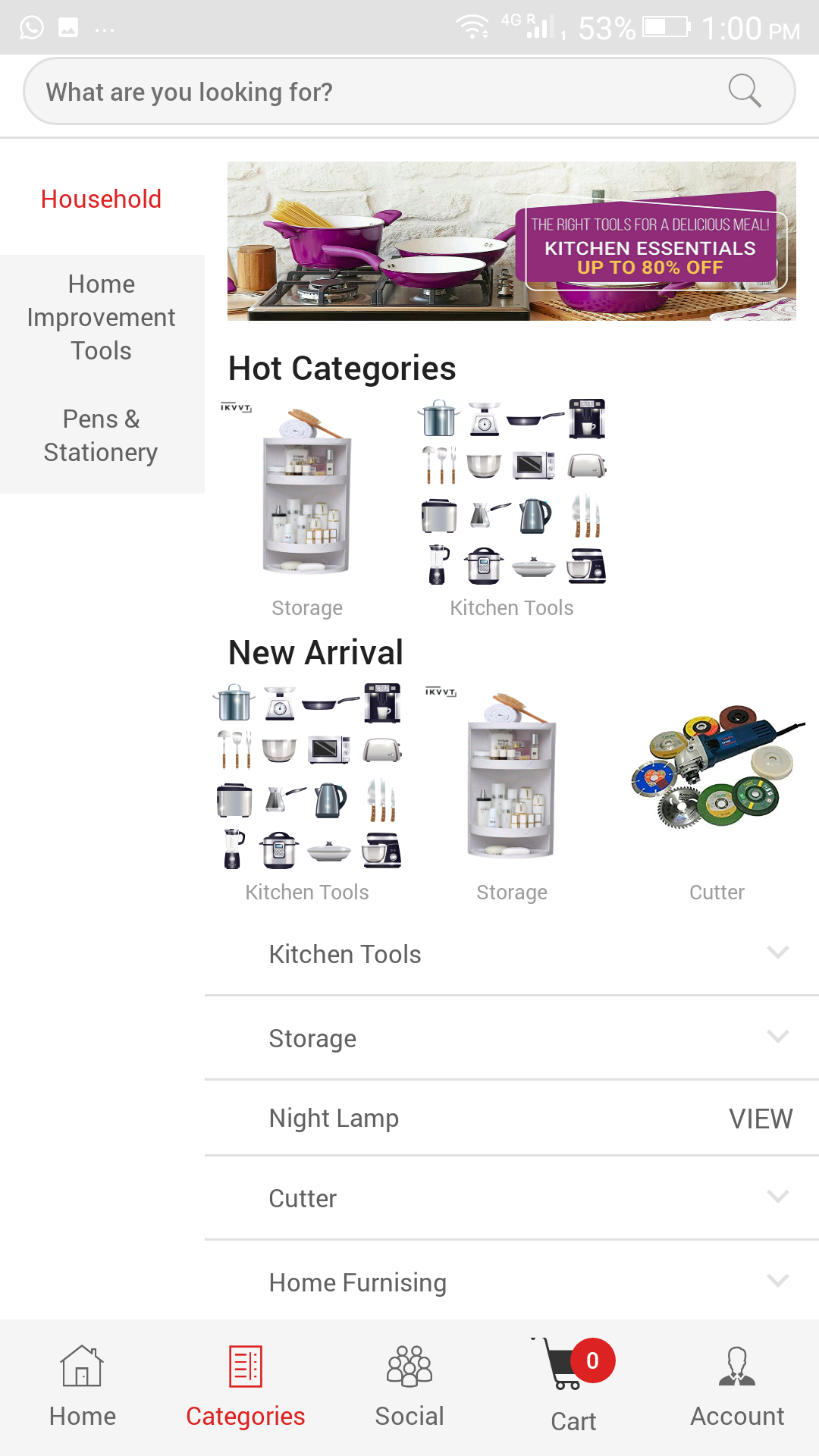Expand the Home Furnising row
Screen dimensions: 819x1456
click(777, 1282)
